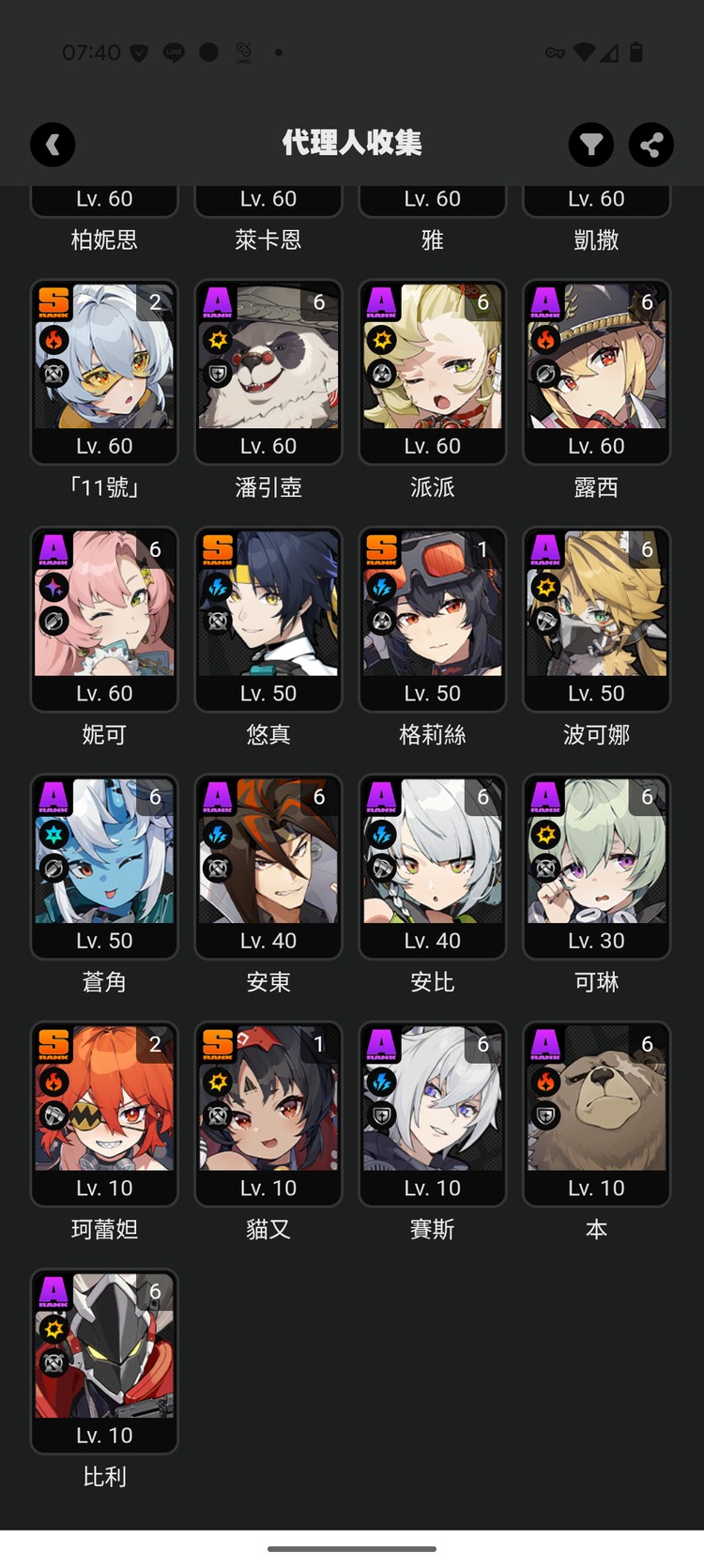Select the 格莉絲 agent card

click(433, 619)
